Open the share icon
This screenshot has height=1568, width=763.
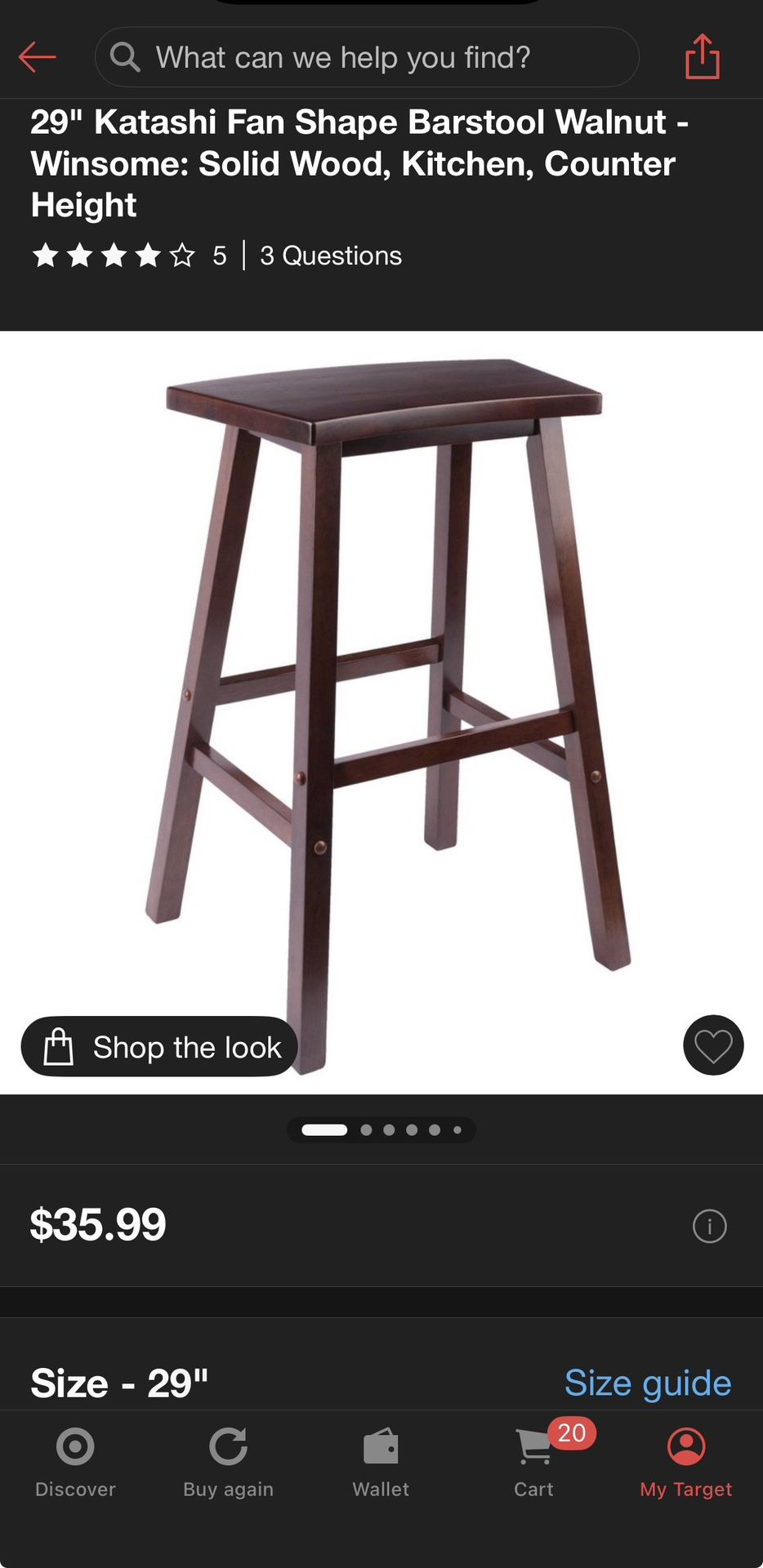click(701, 56)
